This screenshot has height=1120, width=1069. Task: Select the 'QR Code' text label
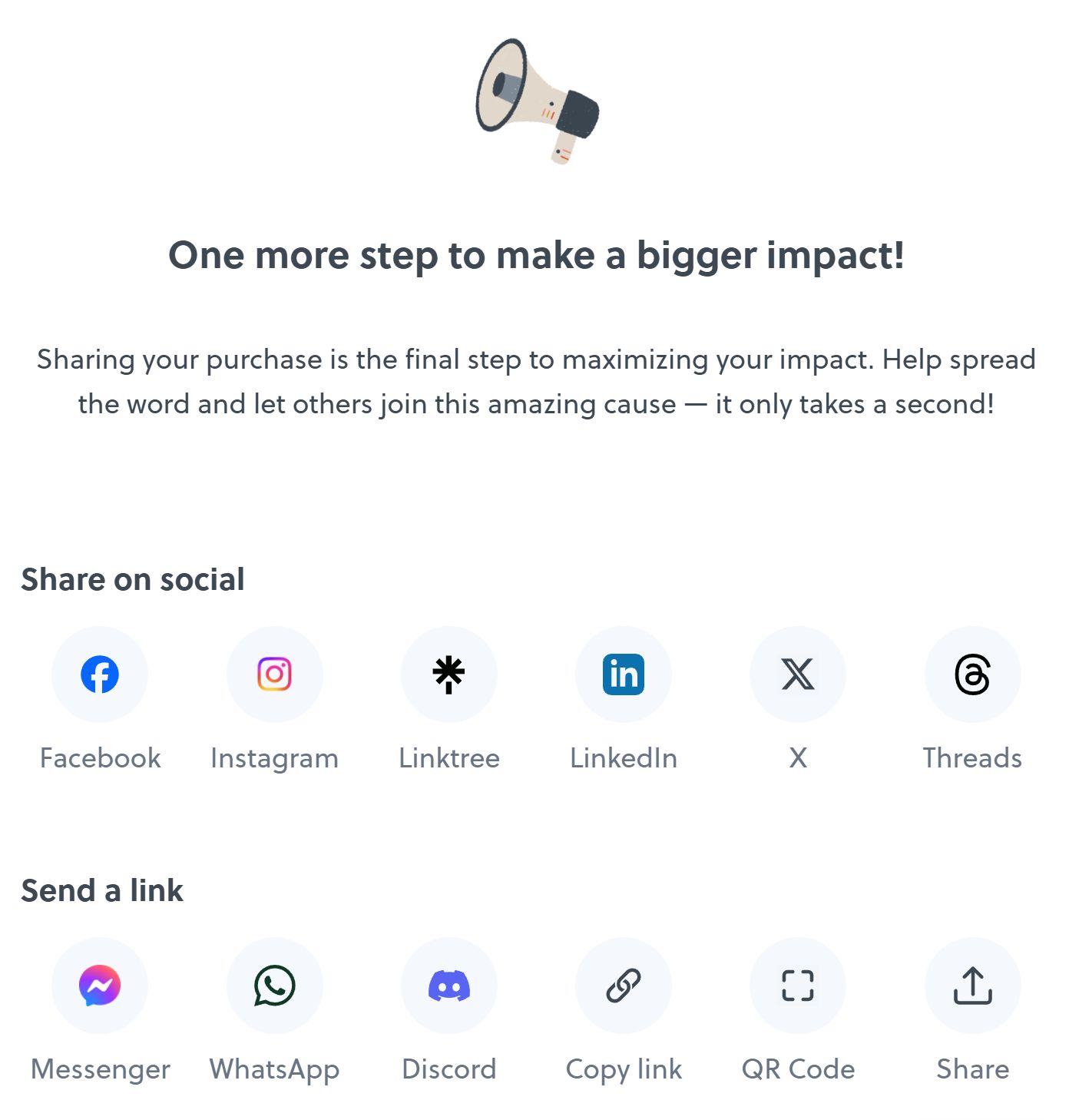799,1069
